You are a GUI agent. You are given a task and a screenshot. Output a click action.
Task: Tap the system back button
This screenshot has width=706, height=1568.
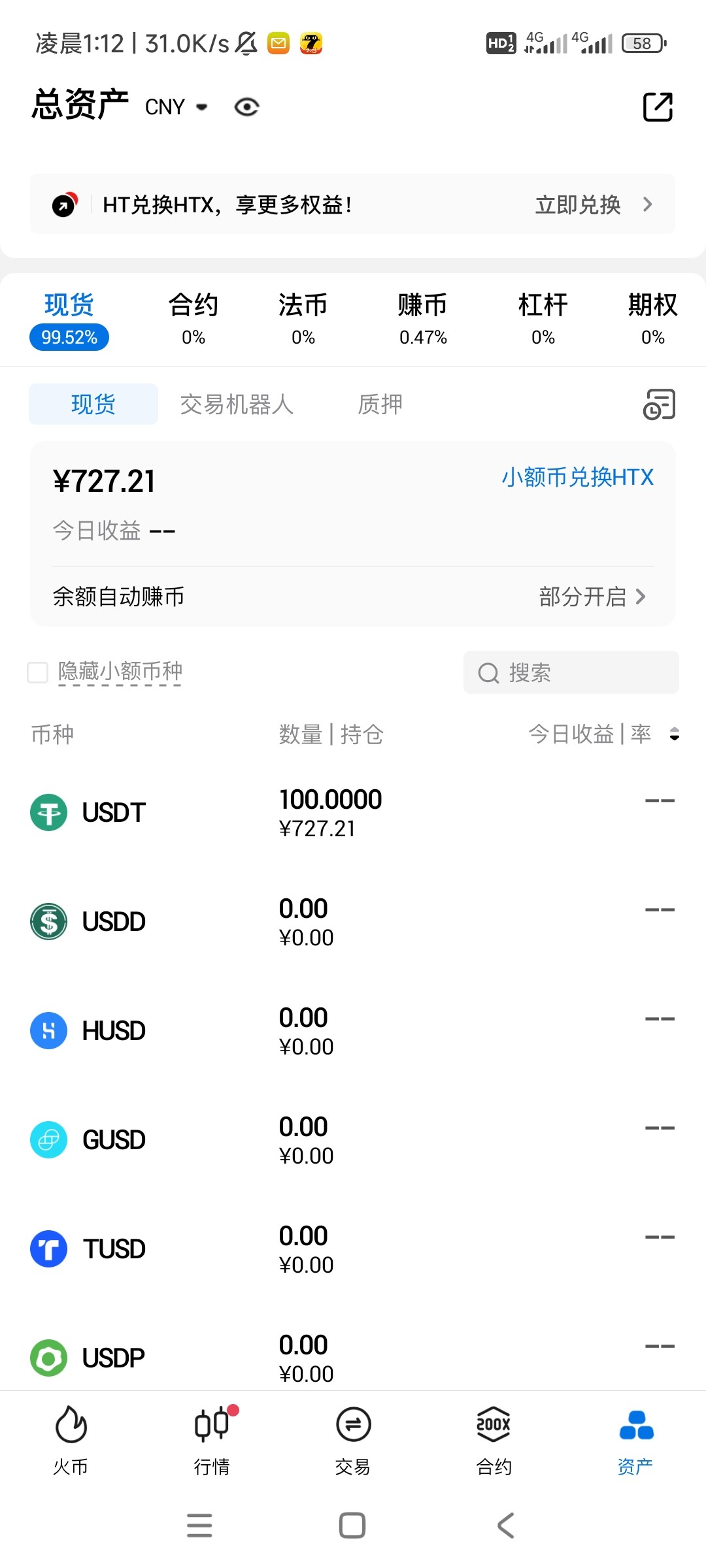tap(505, 1526)
